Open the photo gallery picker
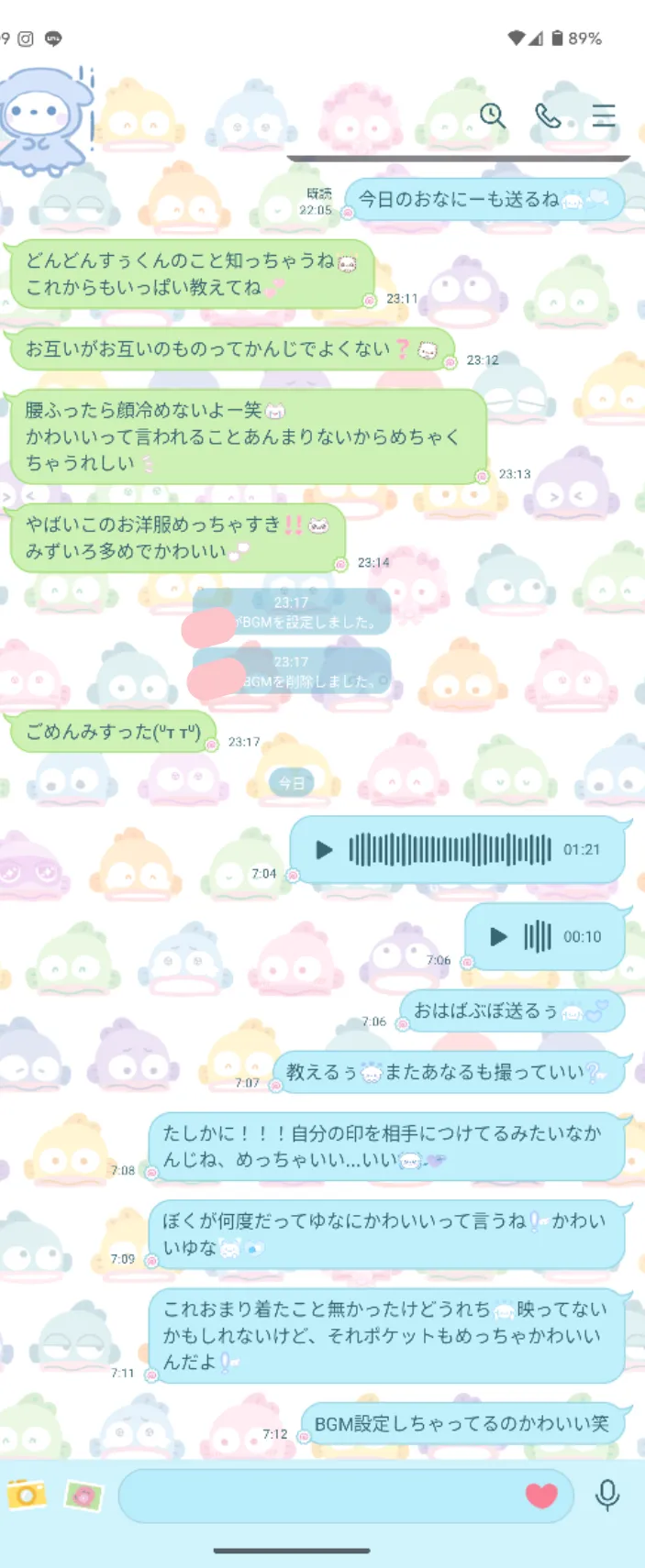This screenshot has width=645, height=1568. (x=83, y=1496)
